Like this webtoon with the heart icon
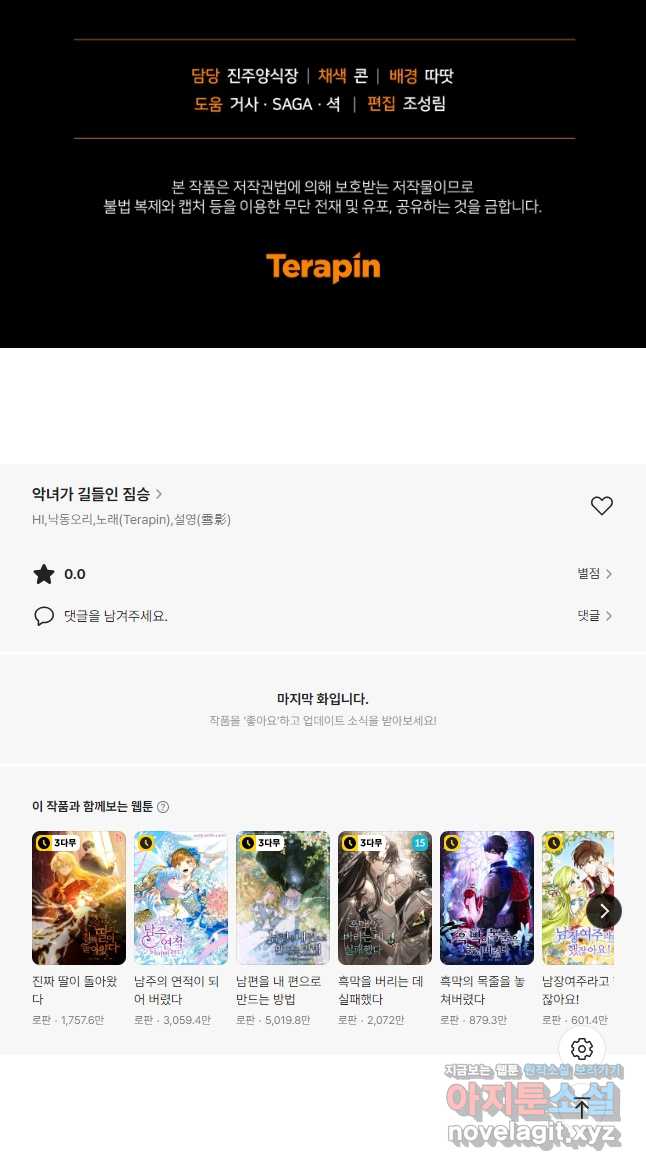The height and width of the screenshot is (1171, 646). [x=601, y=506]
